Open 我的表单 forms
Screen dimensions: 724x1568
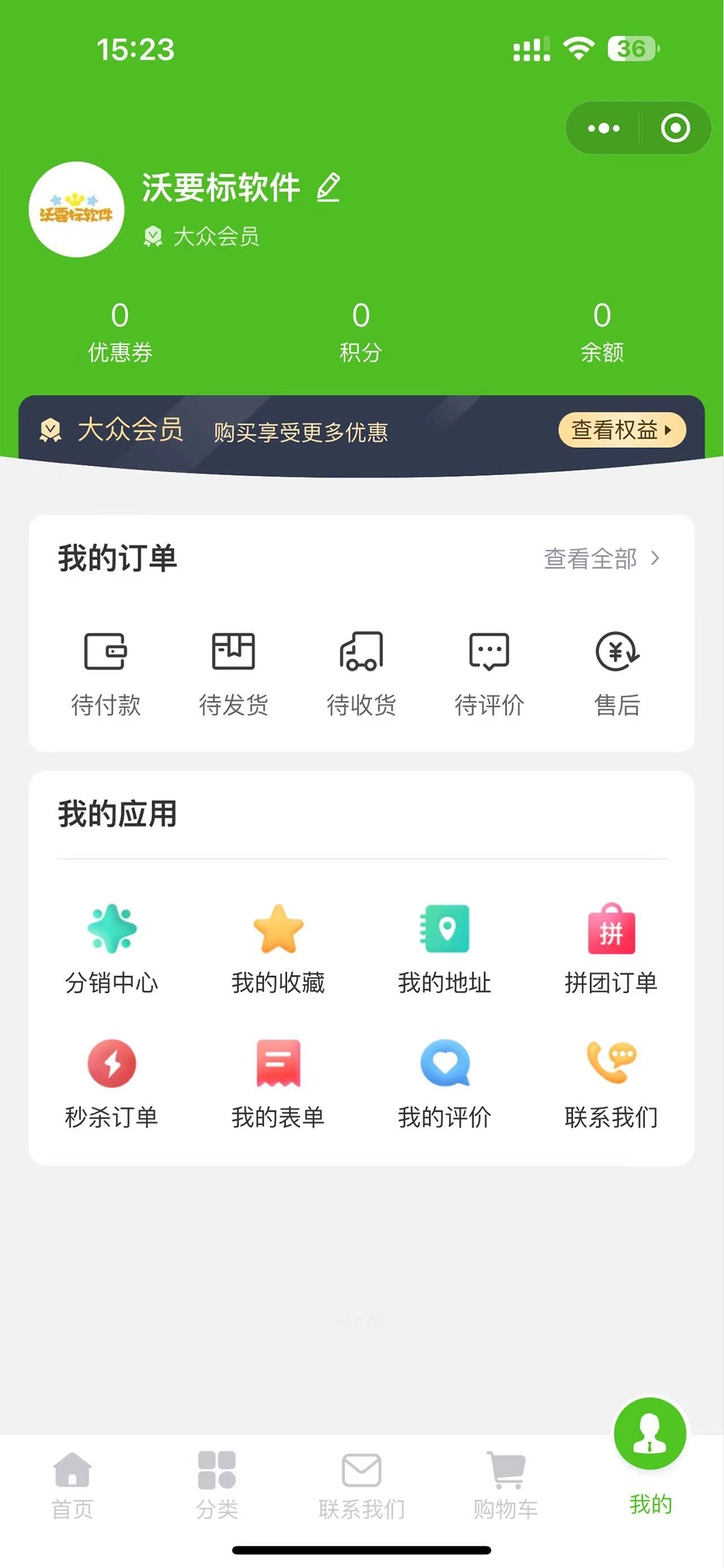pos(278,1084)
